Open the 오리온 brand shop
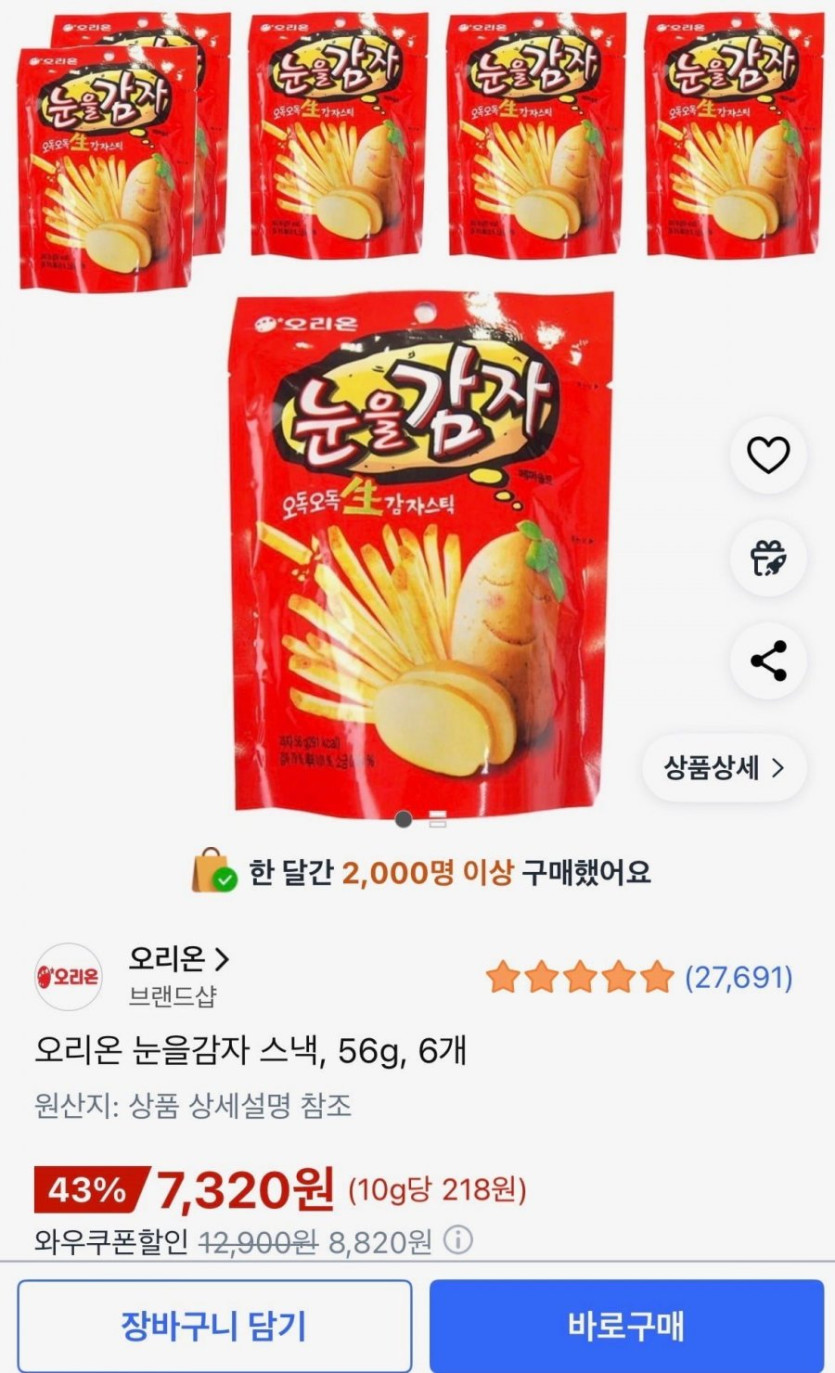Viewport: 835px width, 1373px height. (x=179, y=960)
